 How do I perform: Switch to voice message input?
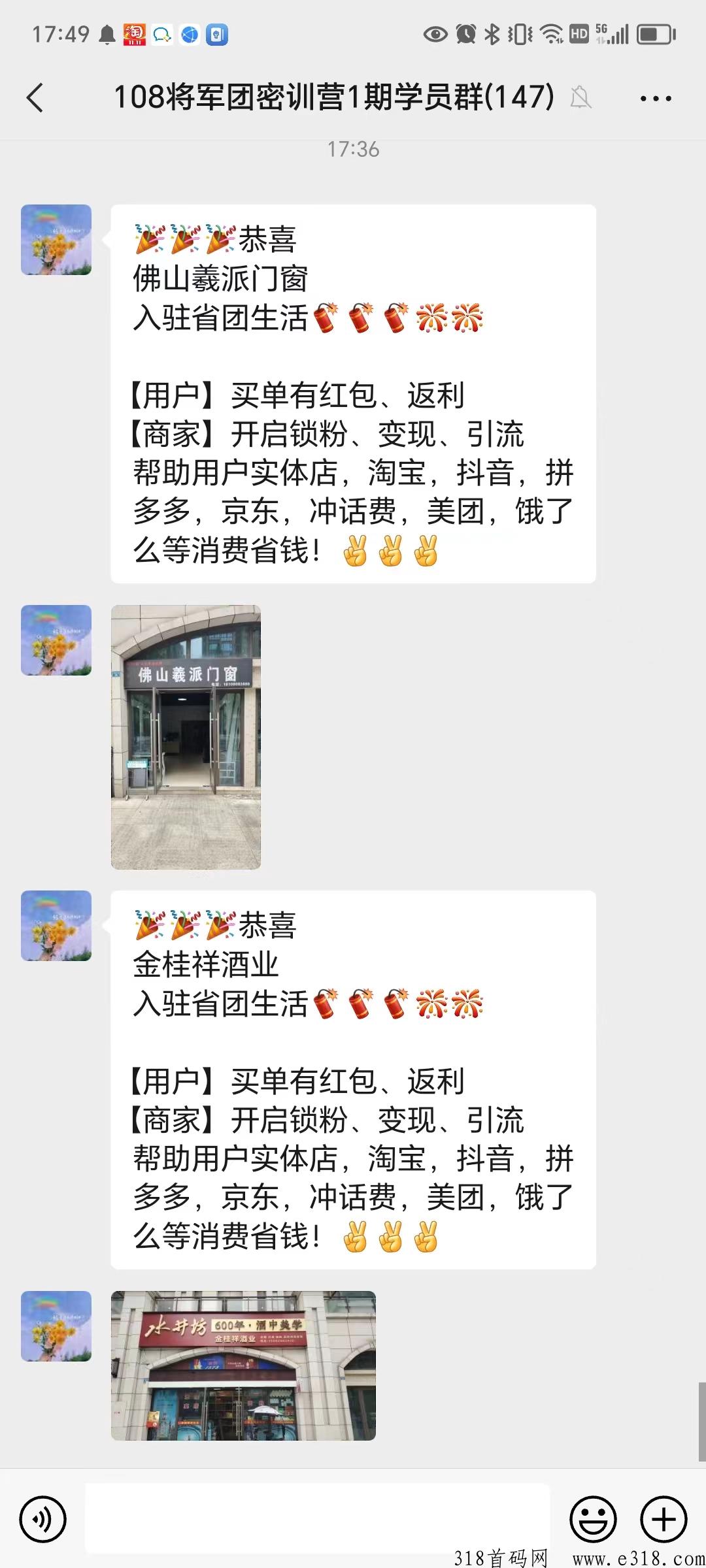pos(43,1520)
